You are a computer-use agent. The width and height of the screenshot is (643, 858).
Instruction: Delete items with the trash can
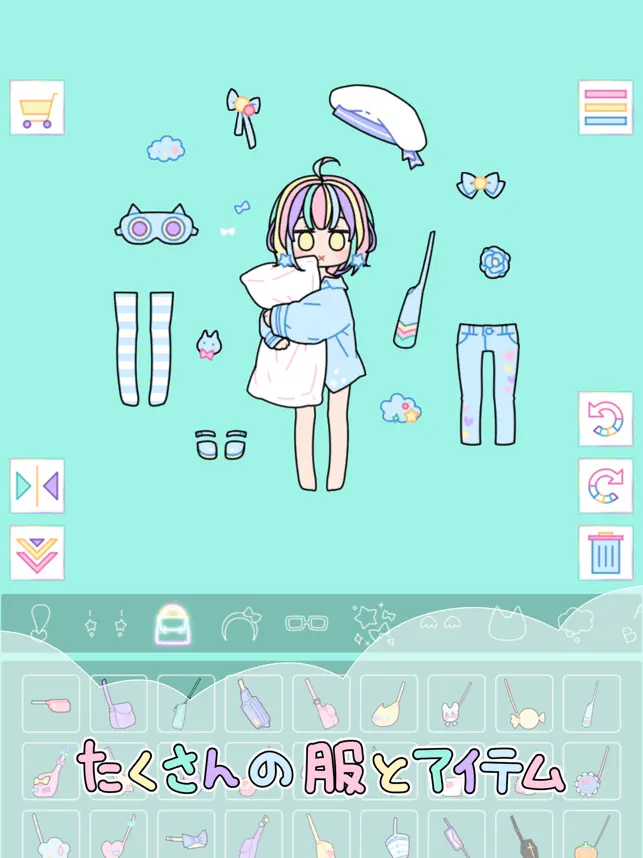tap(605, 553)
